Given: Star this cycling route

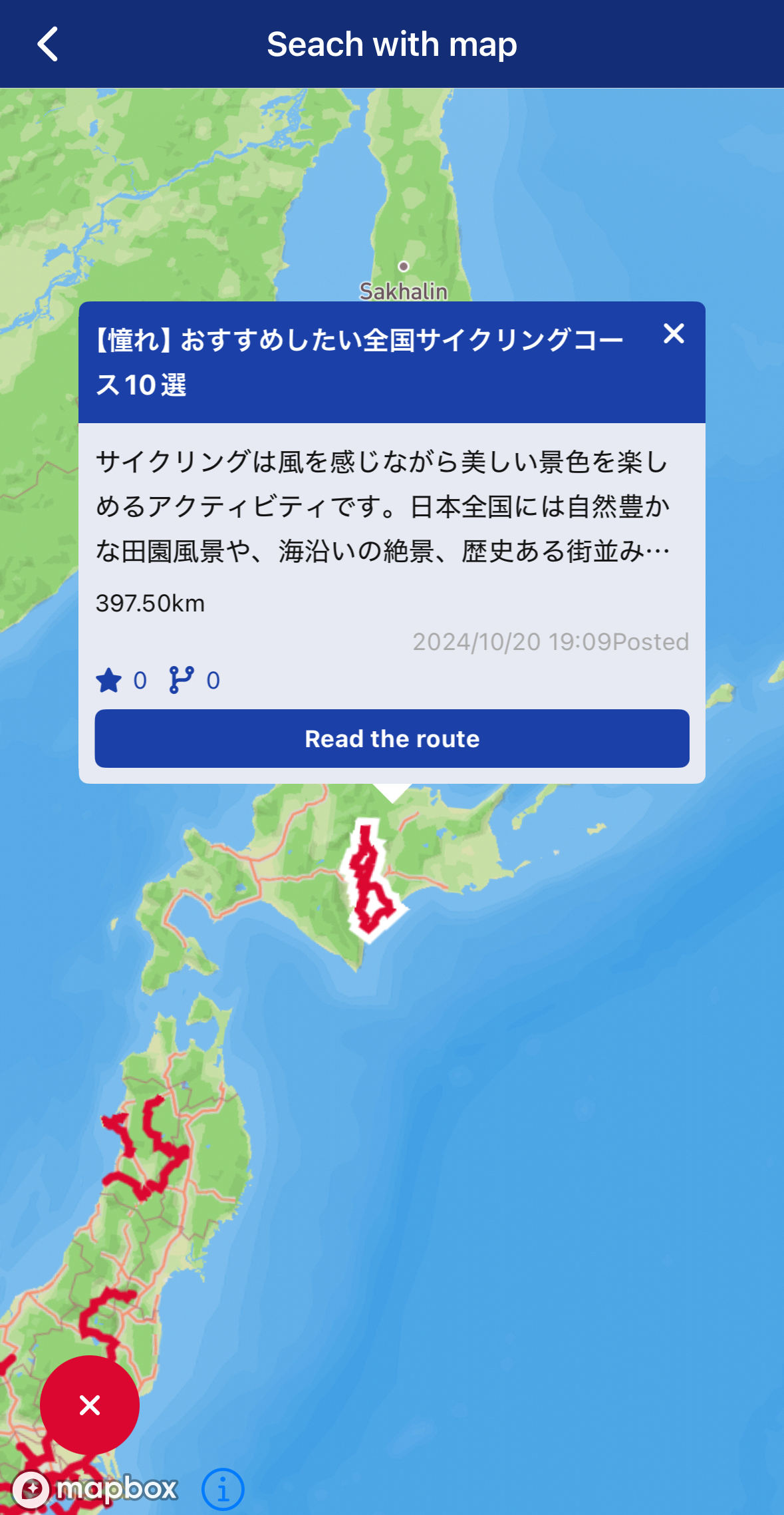Looking at the screenshot, I should pos(109,681).
